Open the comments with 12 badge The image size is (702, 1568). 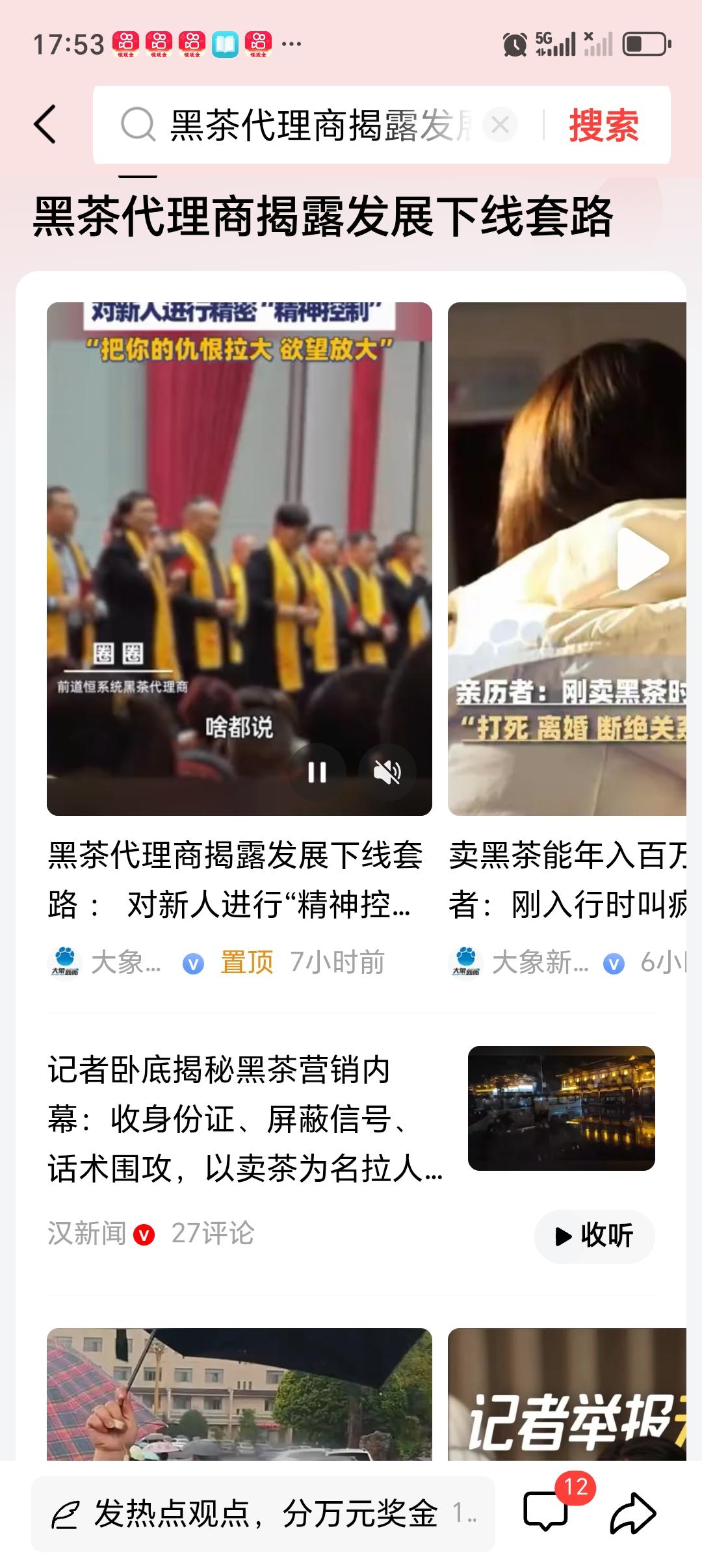point(546,1511)
